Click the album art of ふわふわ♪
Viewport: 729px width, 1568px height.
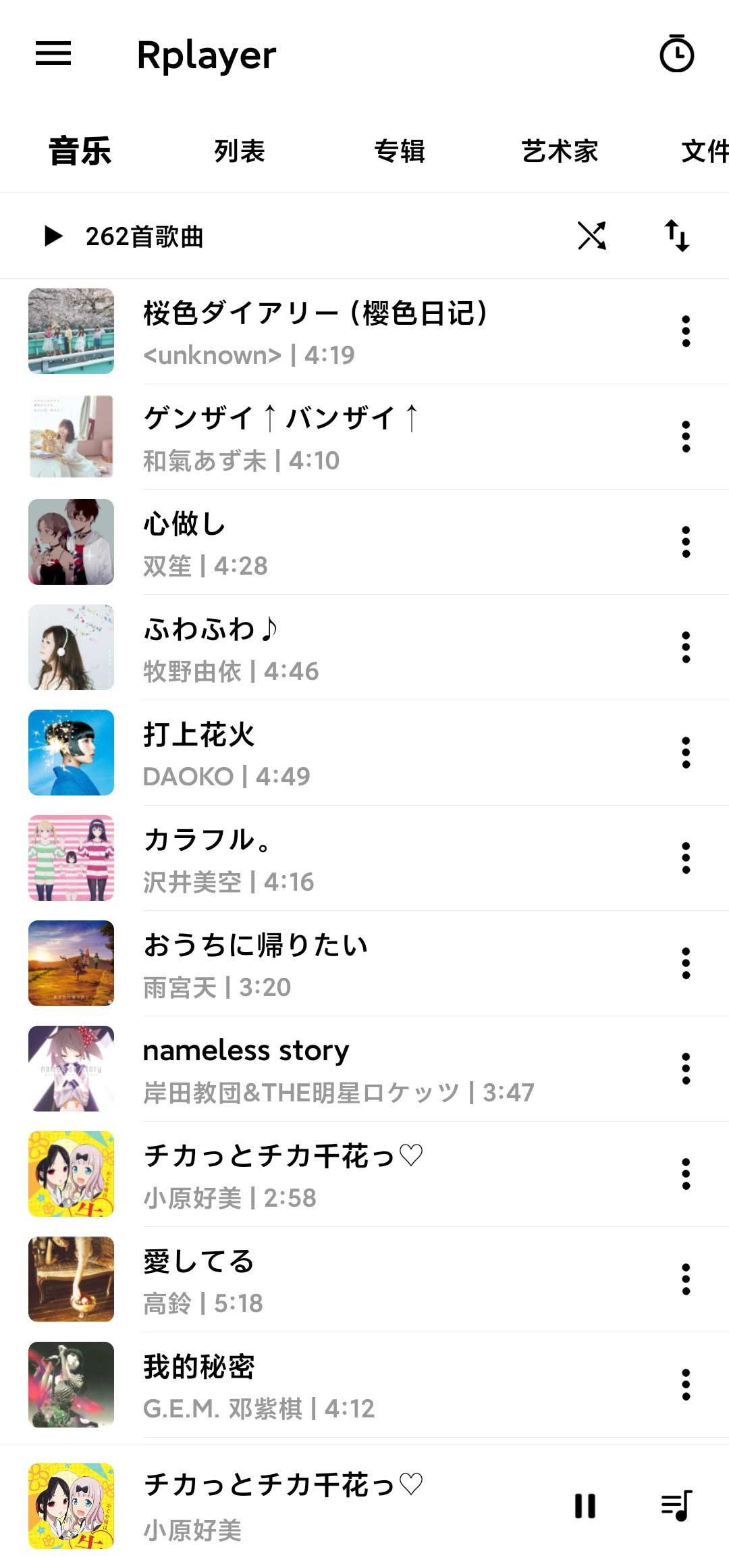[72, 646]
